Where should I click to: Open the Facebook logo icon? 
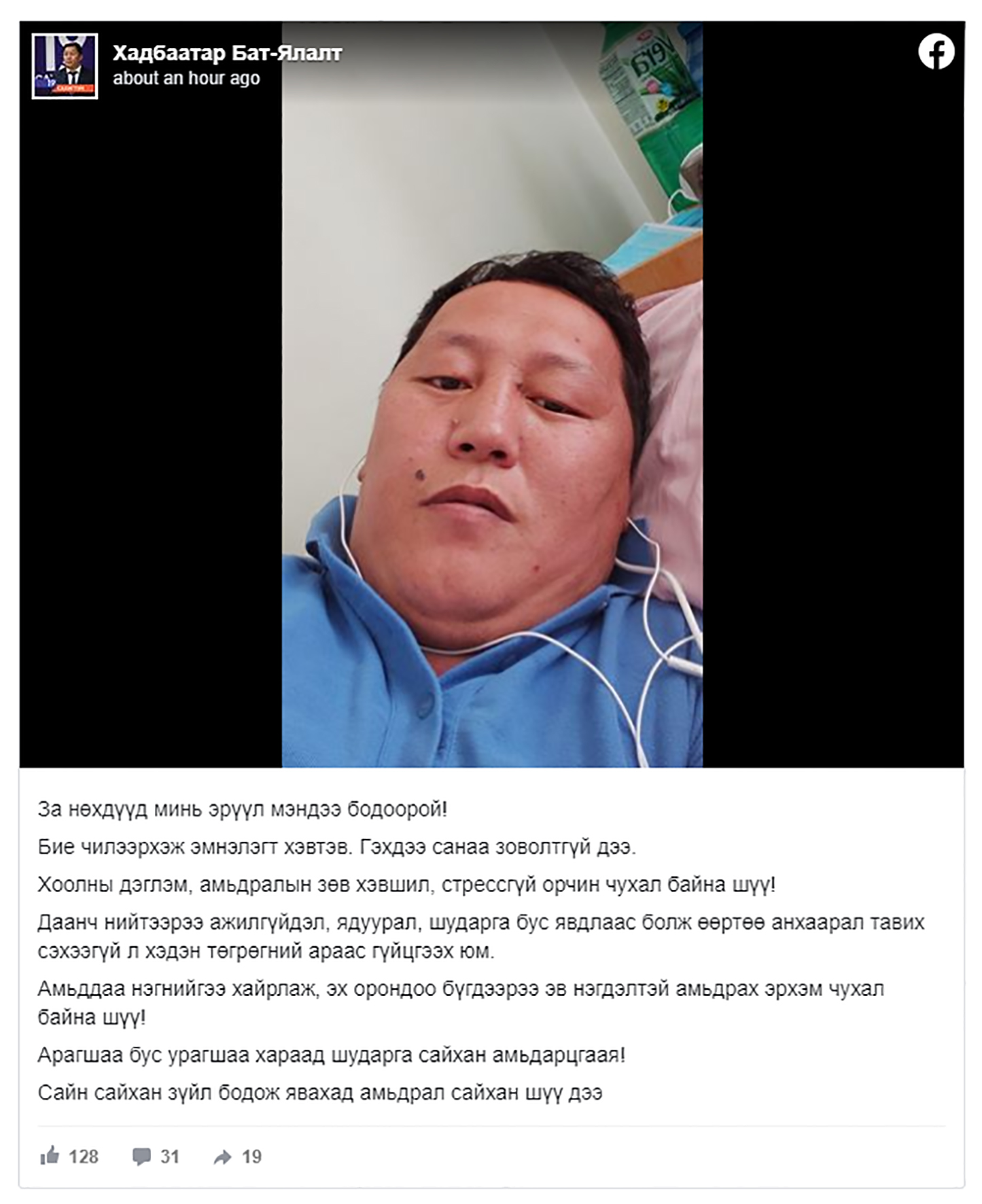pyautogui.click(x=936, y=52)
